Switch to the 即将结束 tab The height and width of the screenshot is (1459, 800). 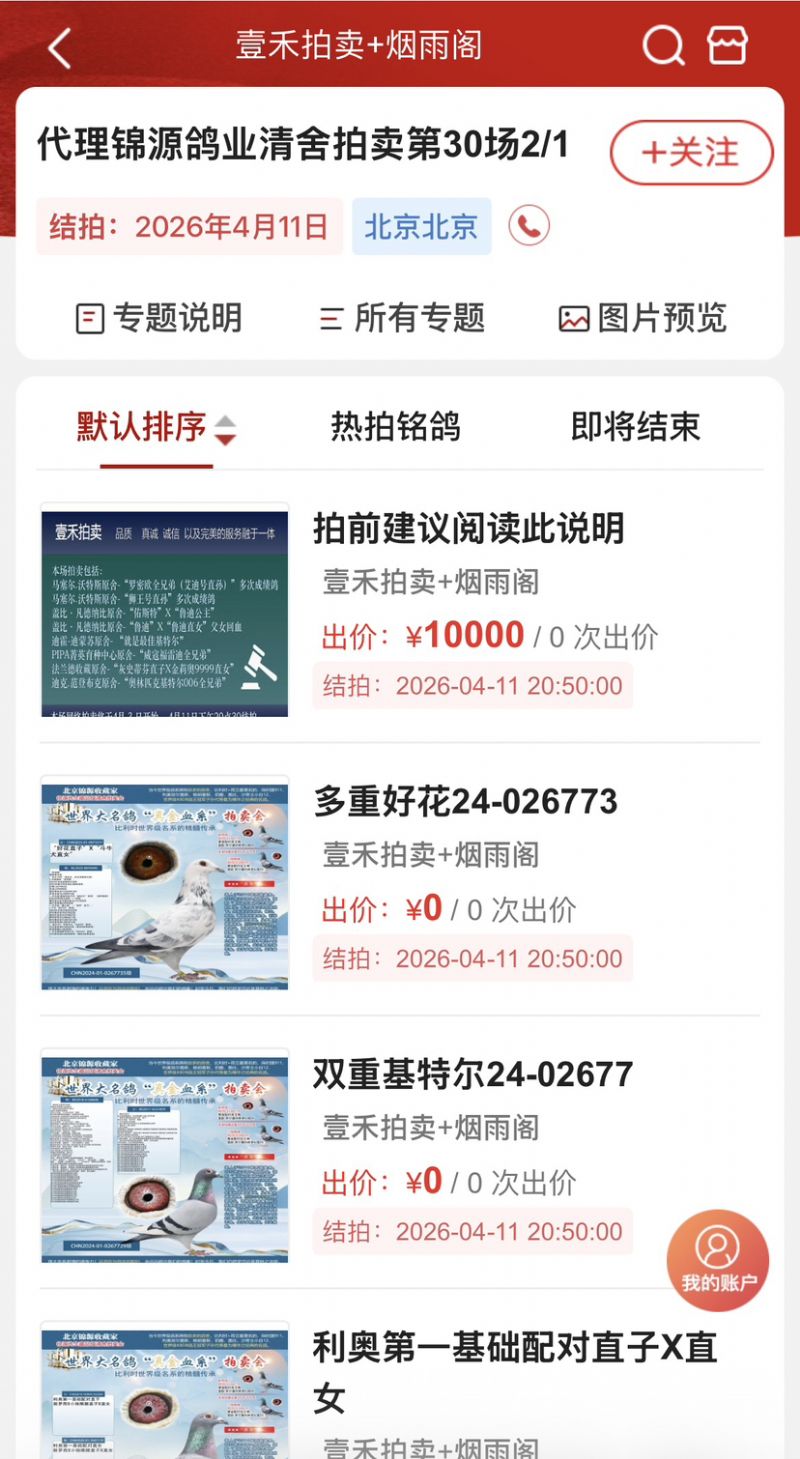[636, 427]
